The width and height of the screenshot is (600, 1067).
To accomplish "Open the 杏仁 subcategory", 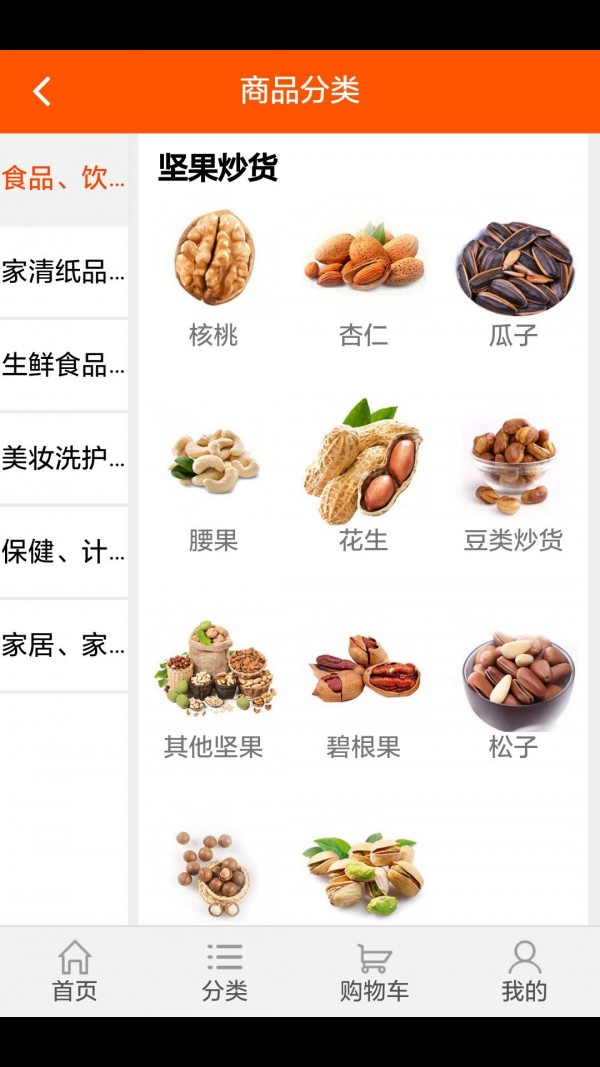I will coord(363,275).
